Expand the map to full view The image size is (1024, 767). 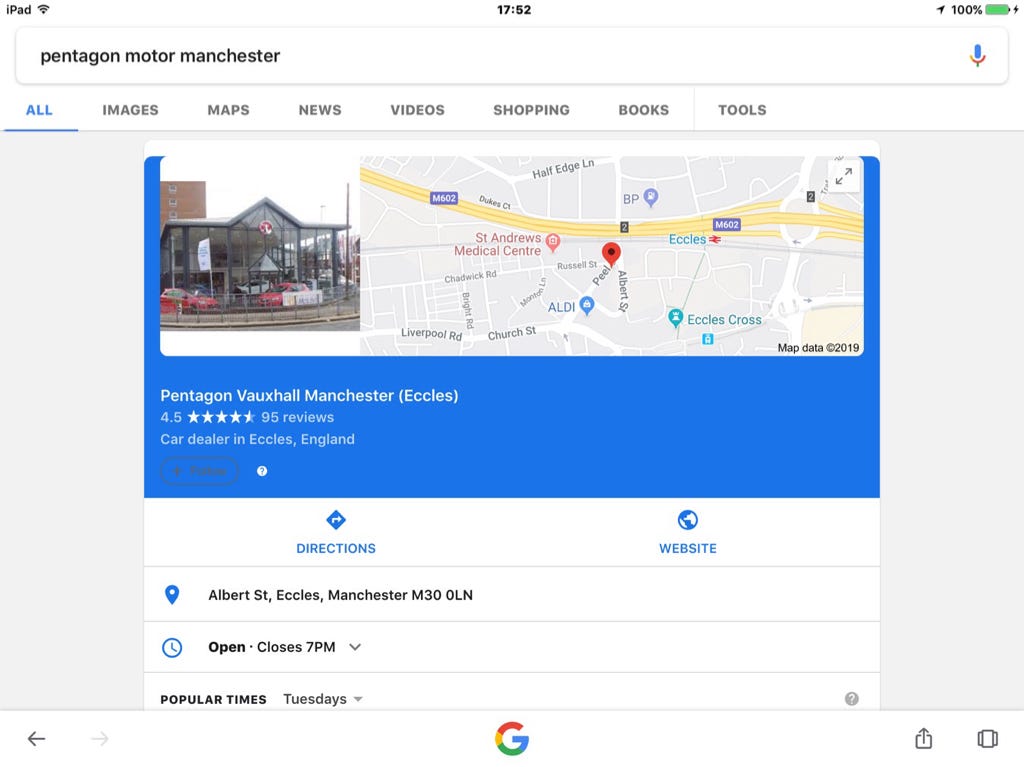pyautogui.click(x=844, y=176)
